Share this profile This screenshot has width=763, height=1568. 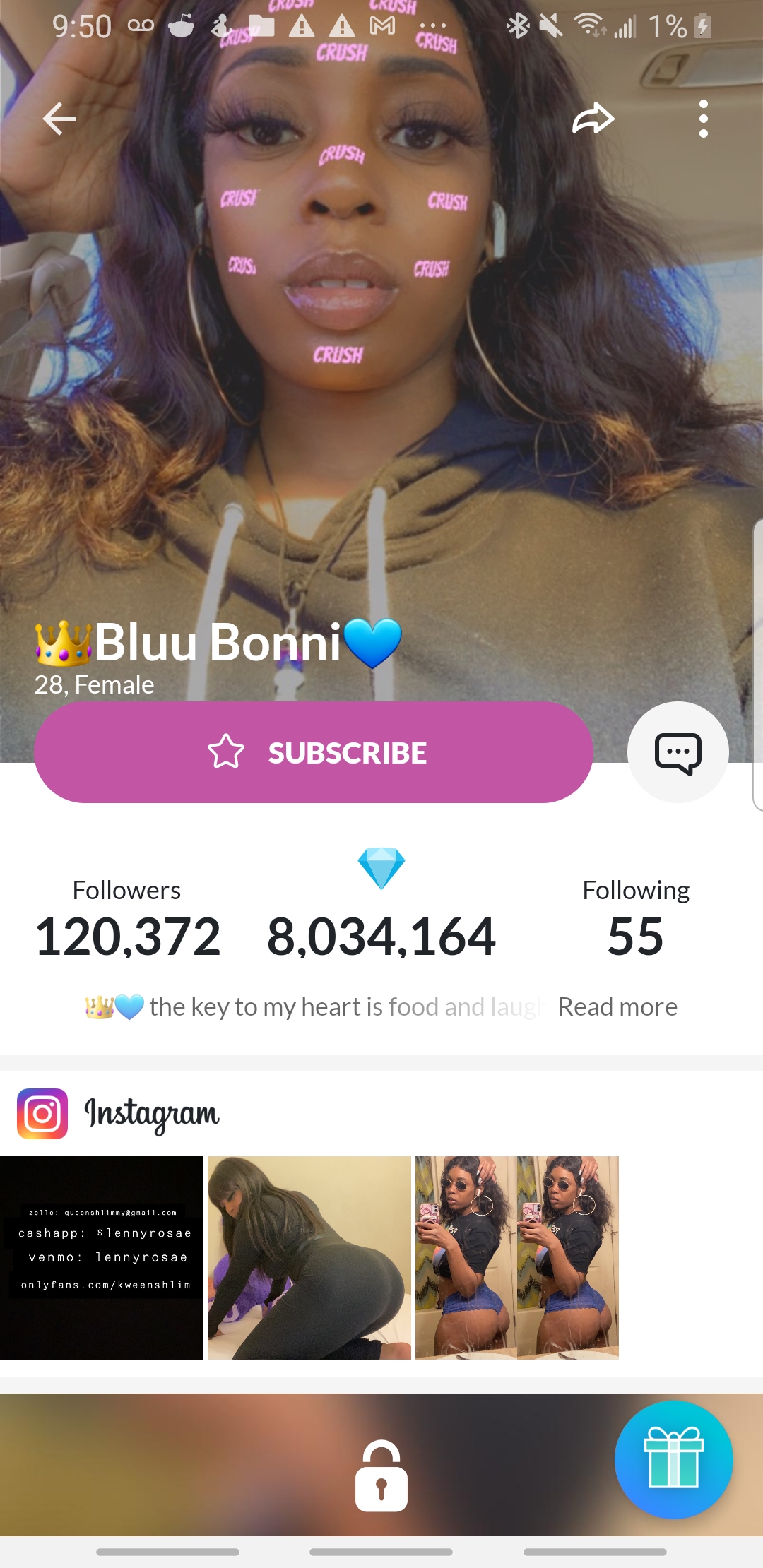click(x=593, y=119)
